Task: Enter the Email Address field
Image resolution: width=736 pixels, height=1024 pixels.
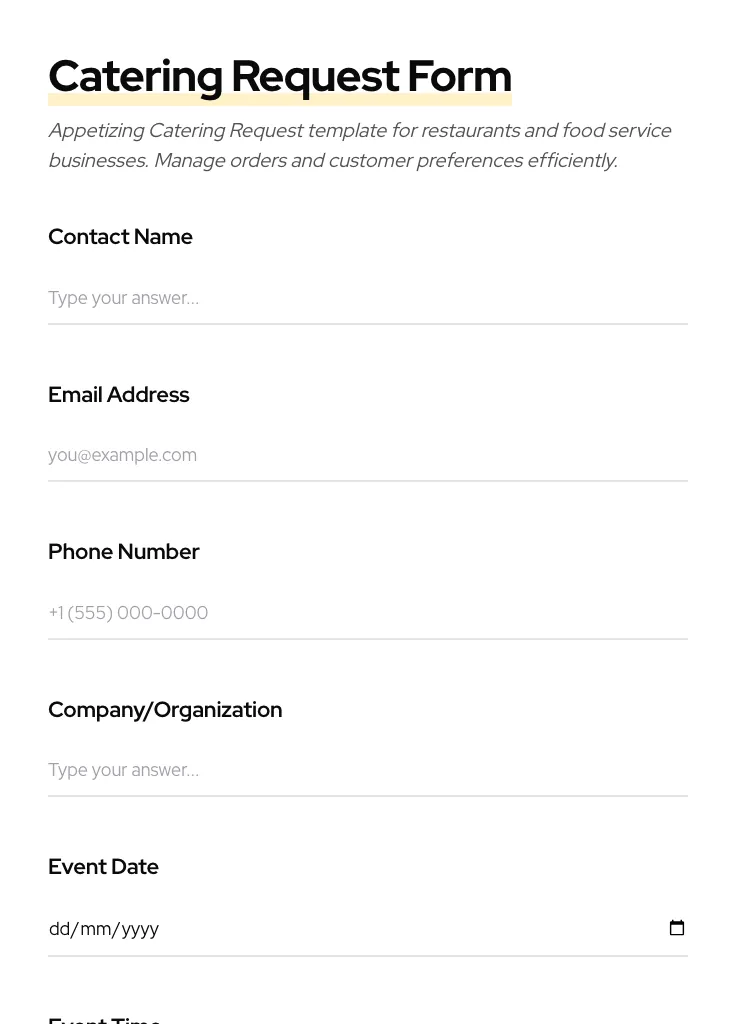Action: click(367, 455)
